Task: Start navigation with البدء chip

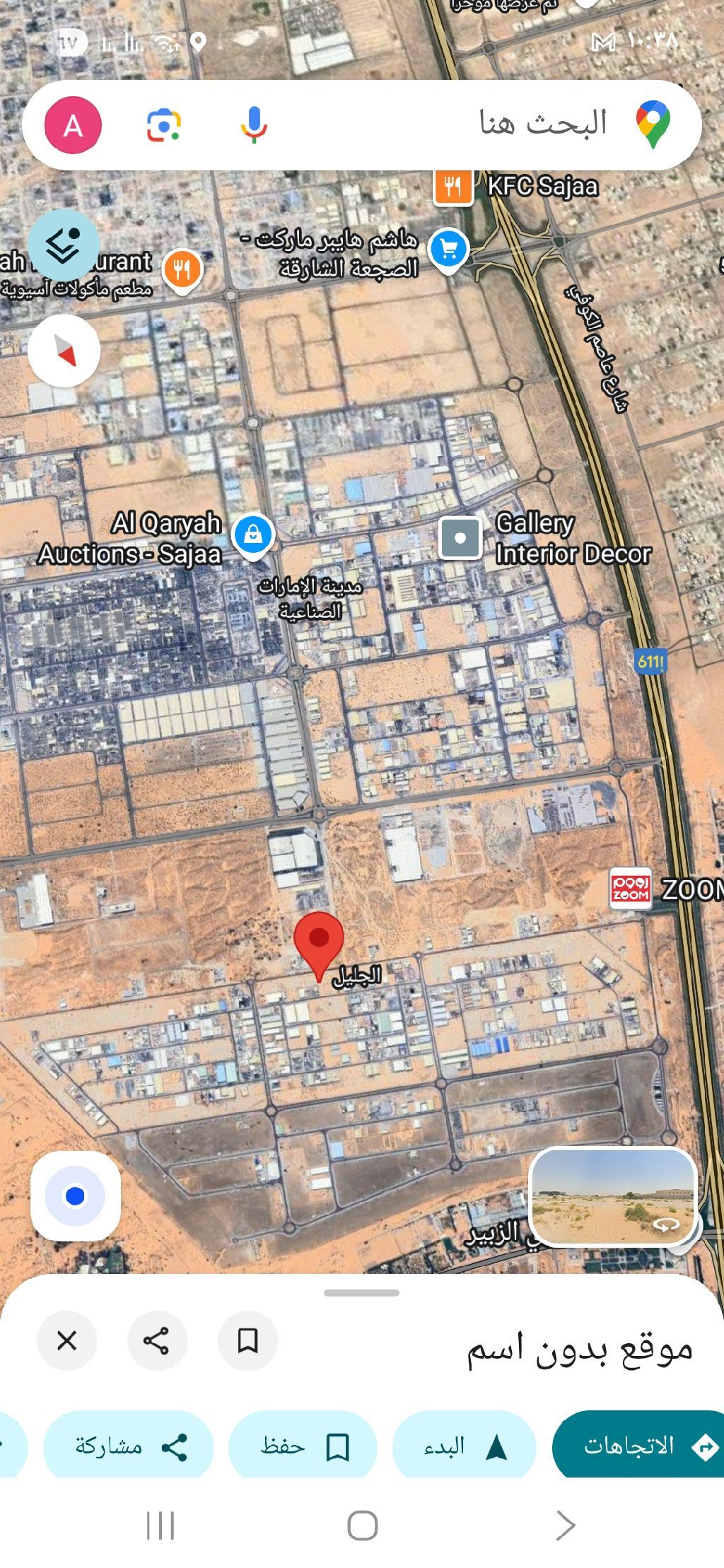Action: pyautogui.click(x=464, y=1446)
